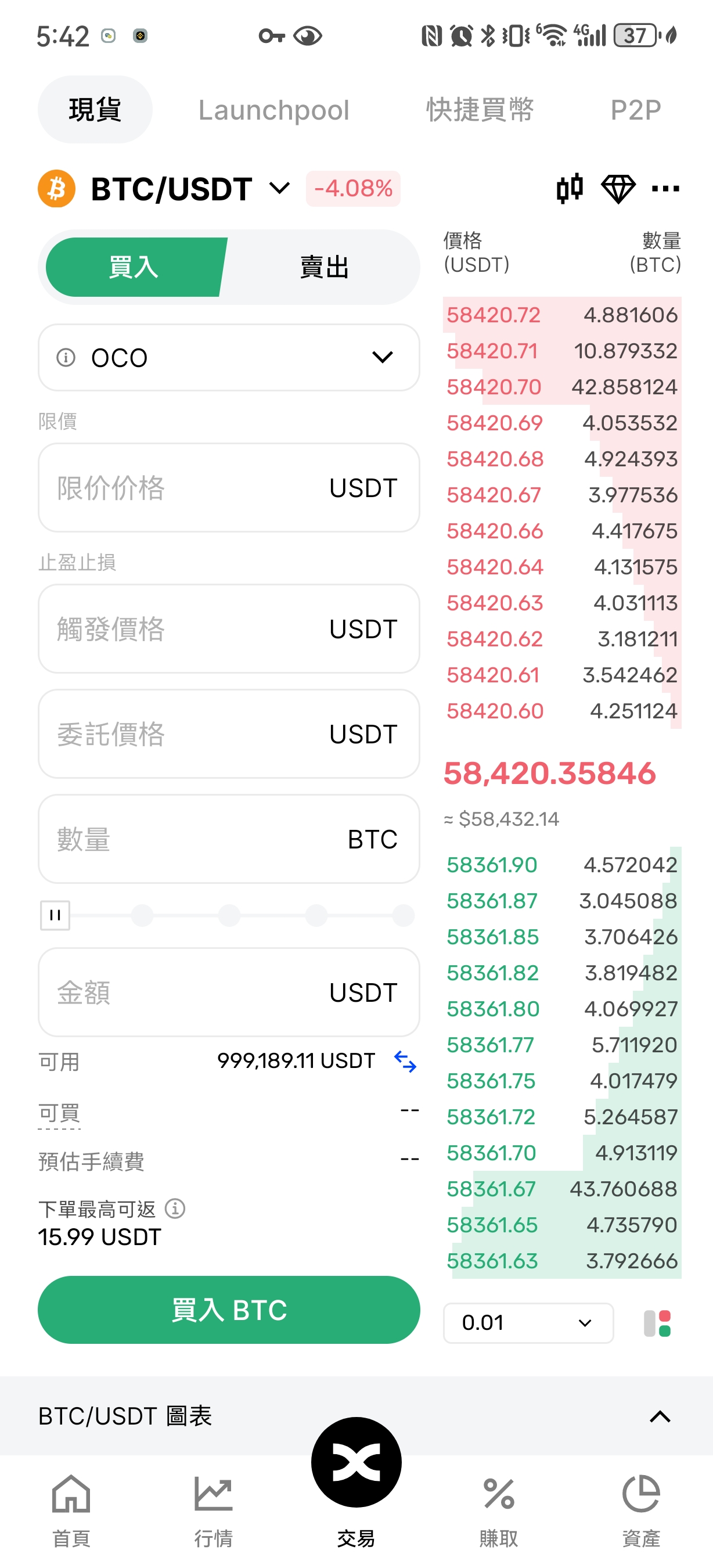Switch to the P2P tab
Image resolution: width=713 pixels, height=1568 pixels.
635,110
